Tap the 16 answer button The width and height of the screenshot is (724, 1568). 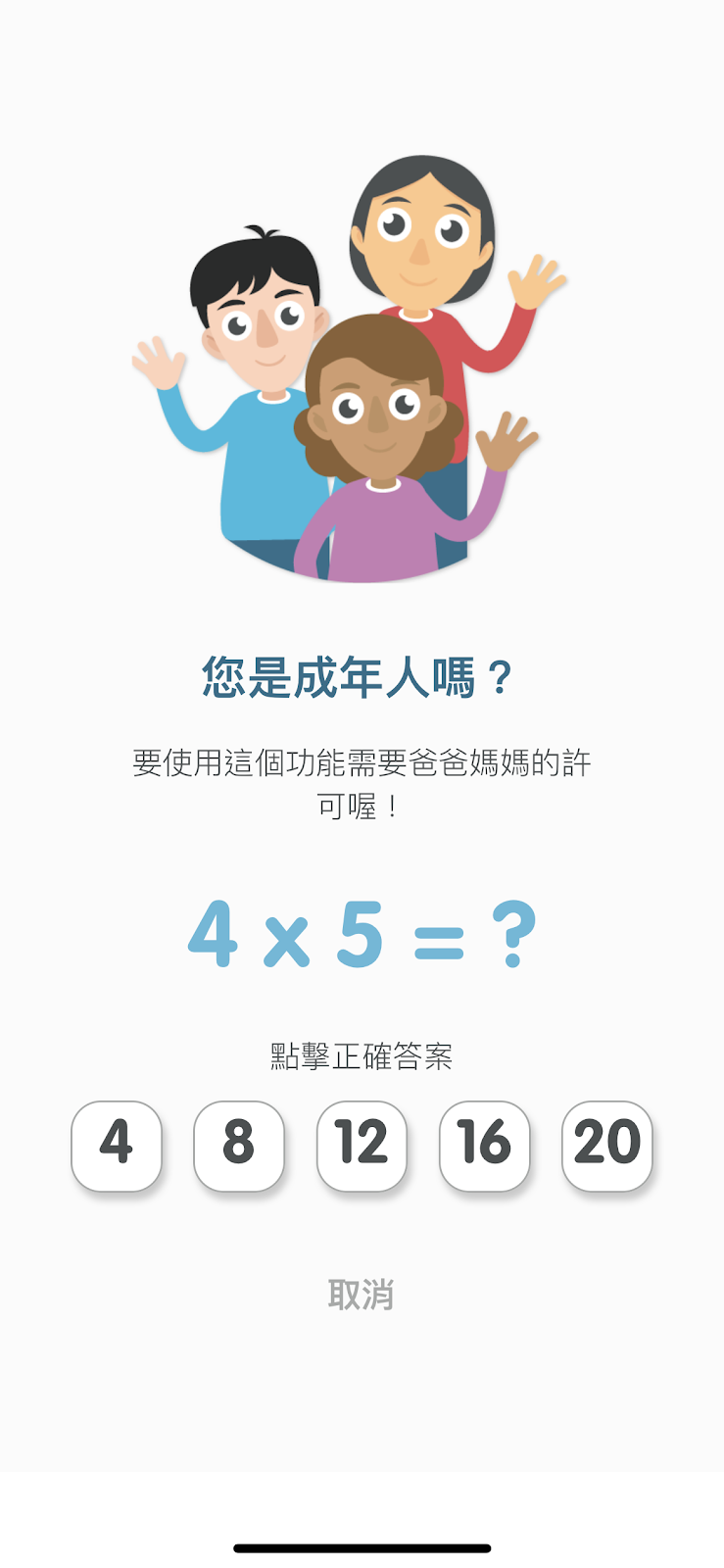tap(484, 1145)
